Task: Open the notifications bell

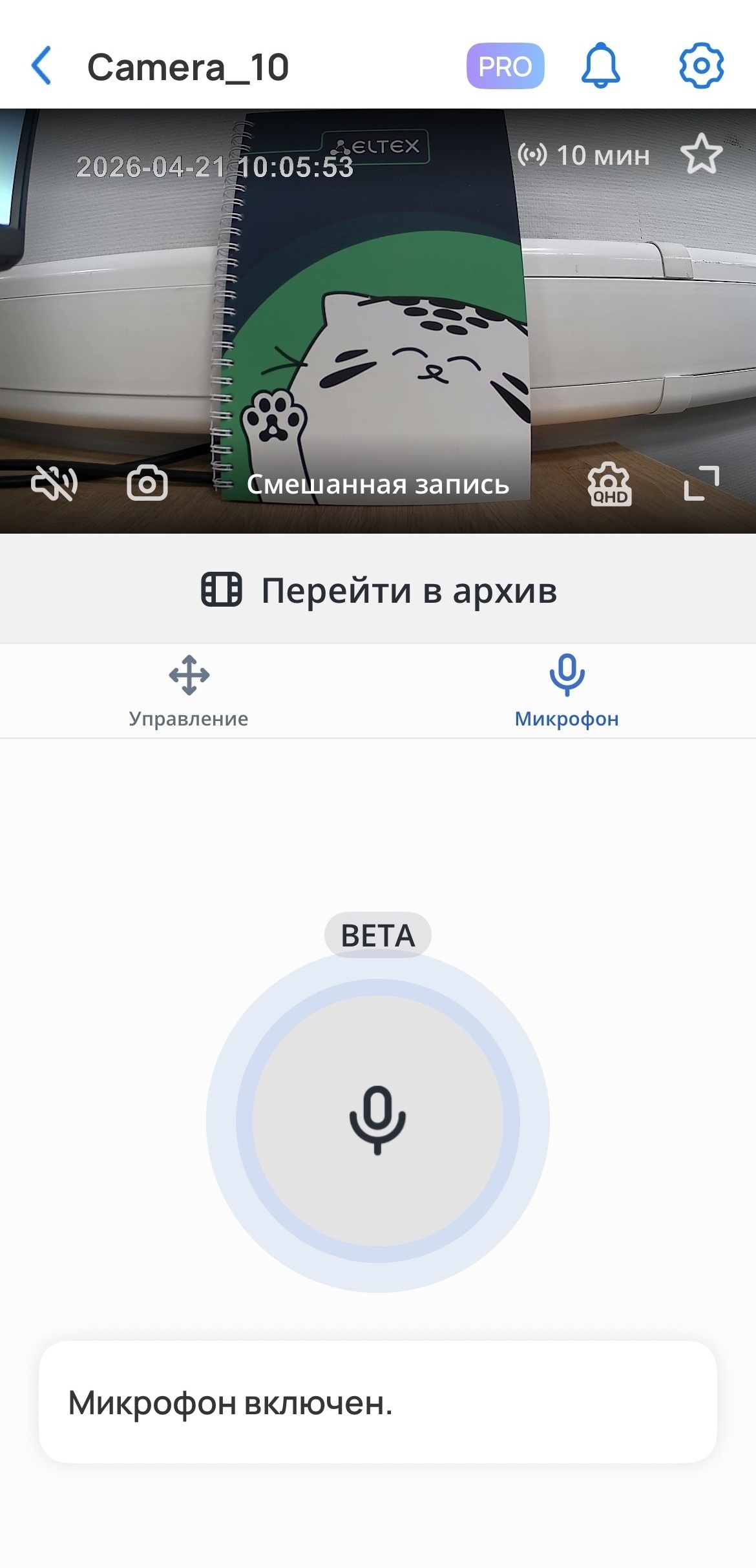Action: [600, 66]
